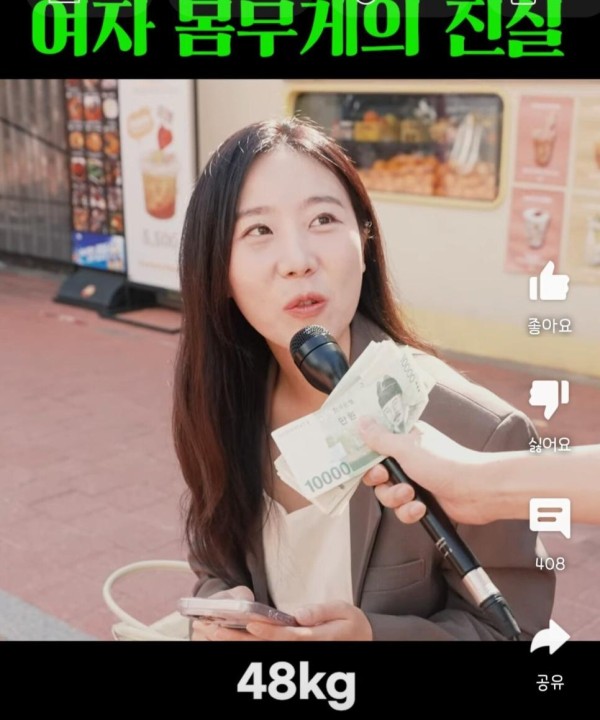Dislike this Short (싫어요)
Screen dimensions: 600x720
point(549,400)
